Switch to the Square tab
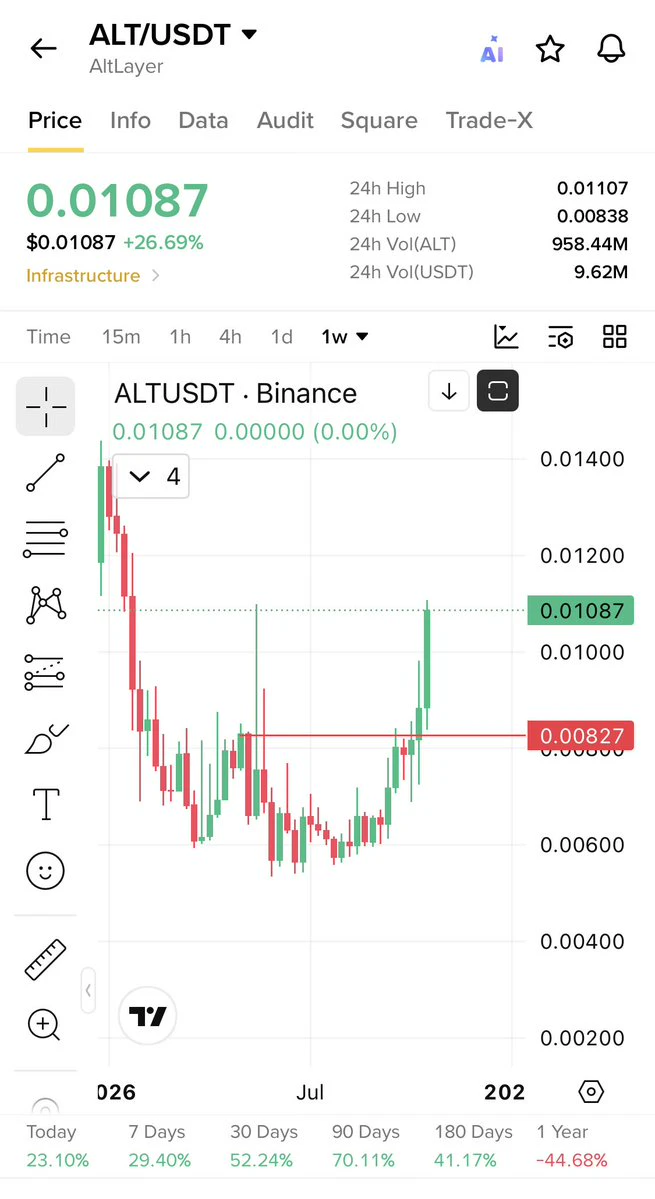 click(x=379, y=120)
